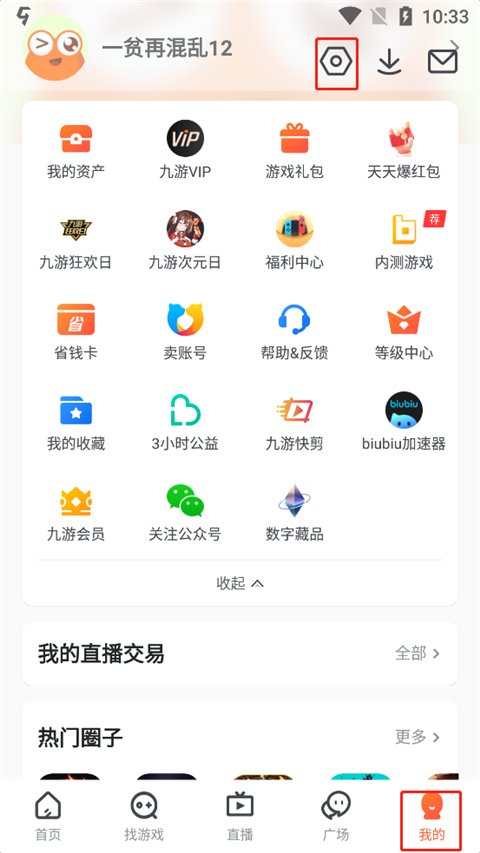Switch to the 首页 tab
The height and width of the screenshot is (853, 480).
48,816
